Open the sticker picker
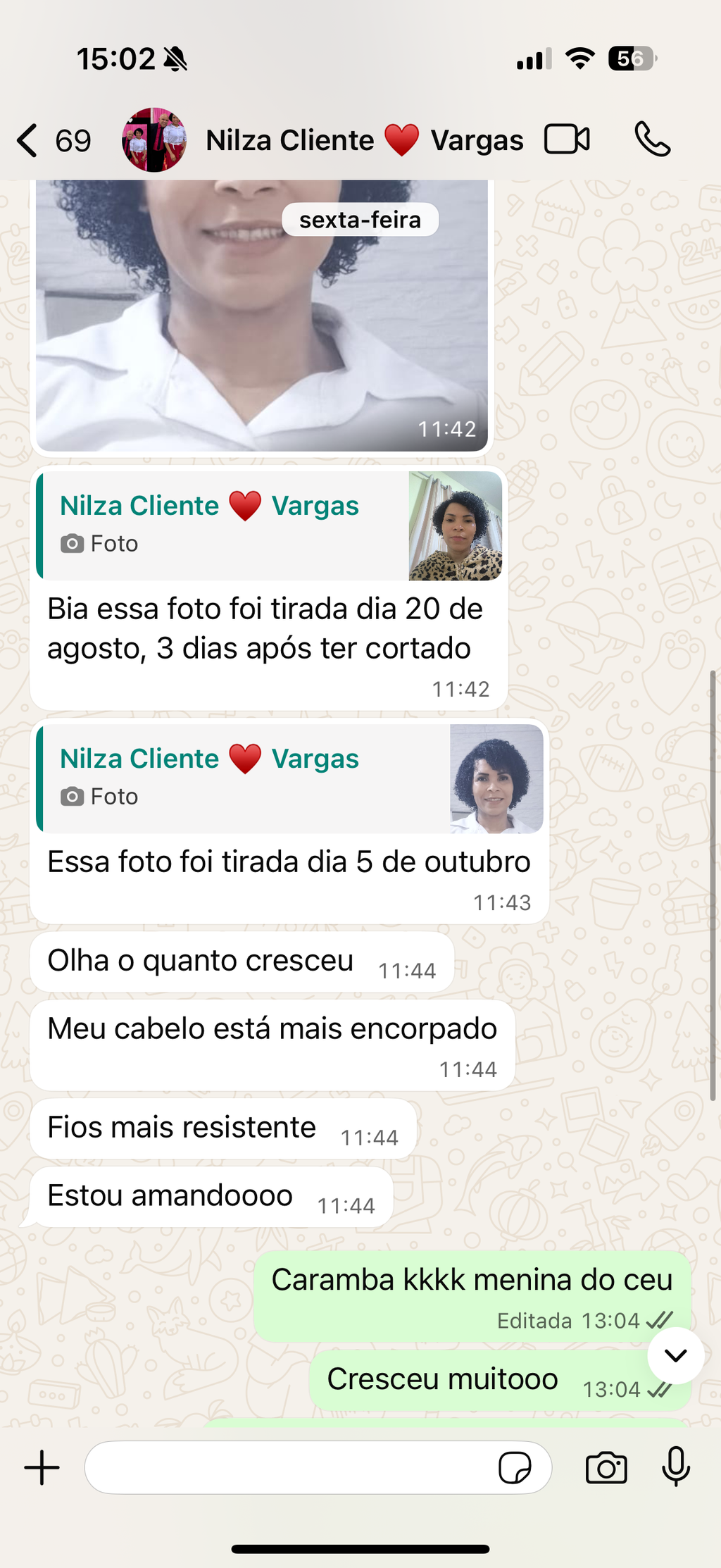721x1568 pixels. pyautogui.click(x=515, y=1469)
